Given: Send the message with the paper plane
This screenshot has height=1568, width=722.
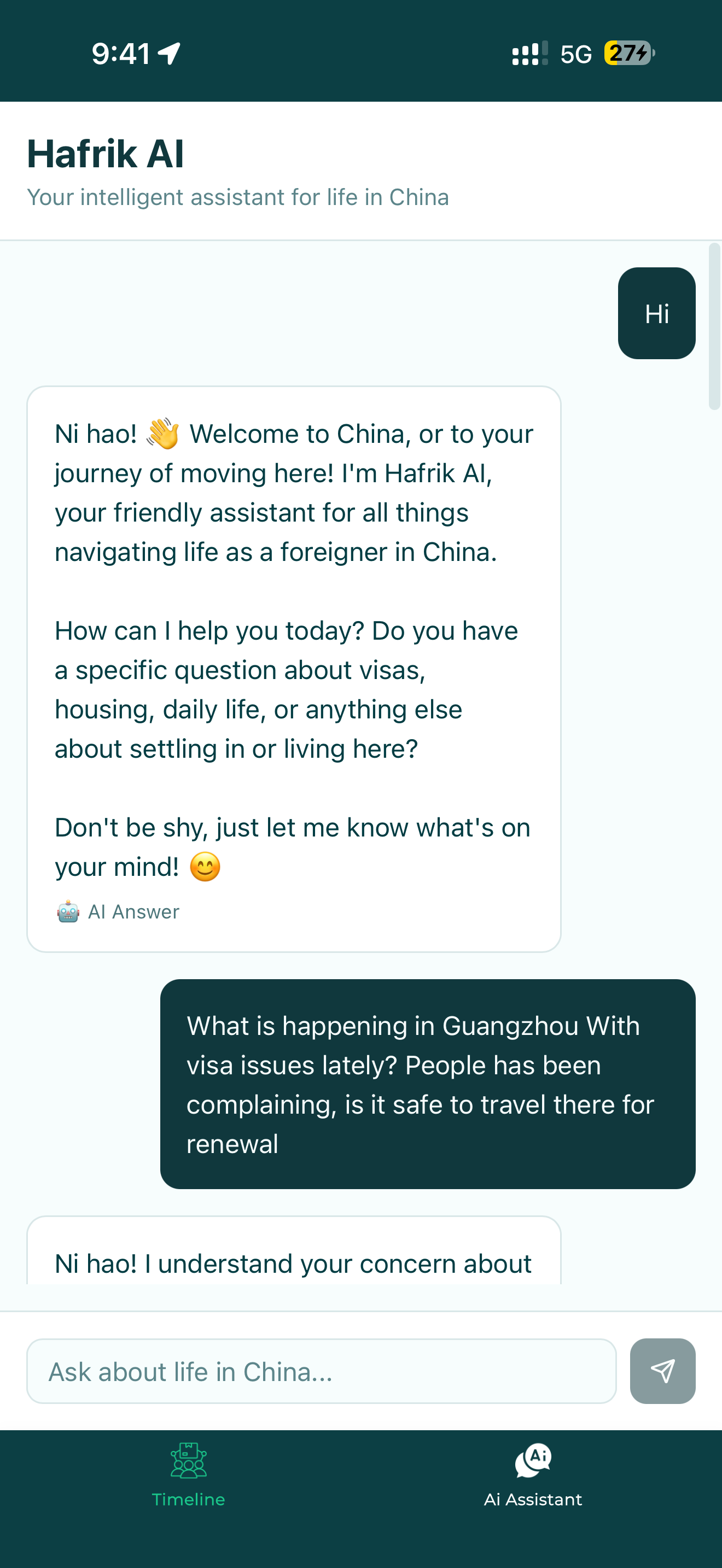Looking at the screenshot, I should pos(662,1371).
